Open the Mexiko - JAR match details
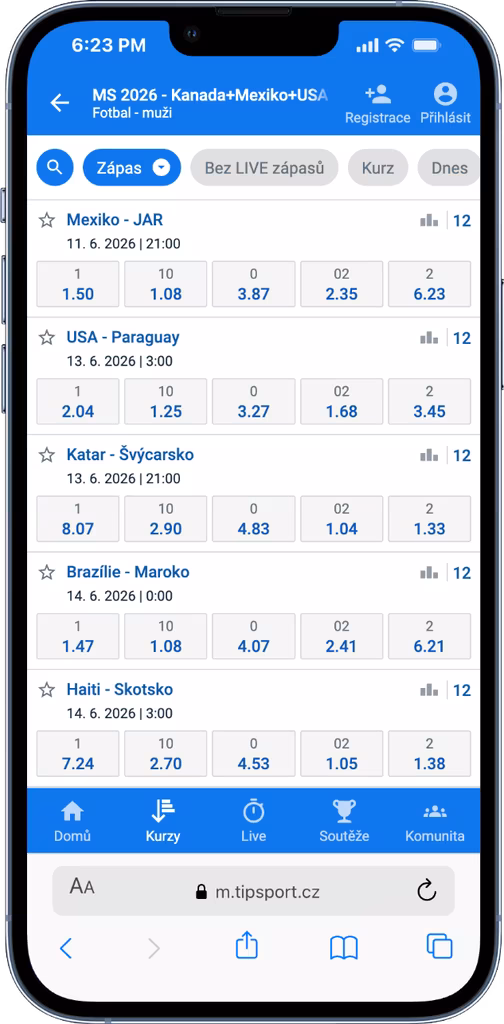 [x=114, y=220]
